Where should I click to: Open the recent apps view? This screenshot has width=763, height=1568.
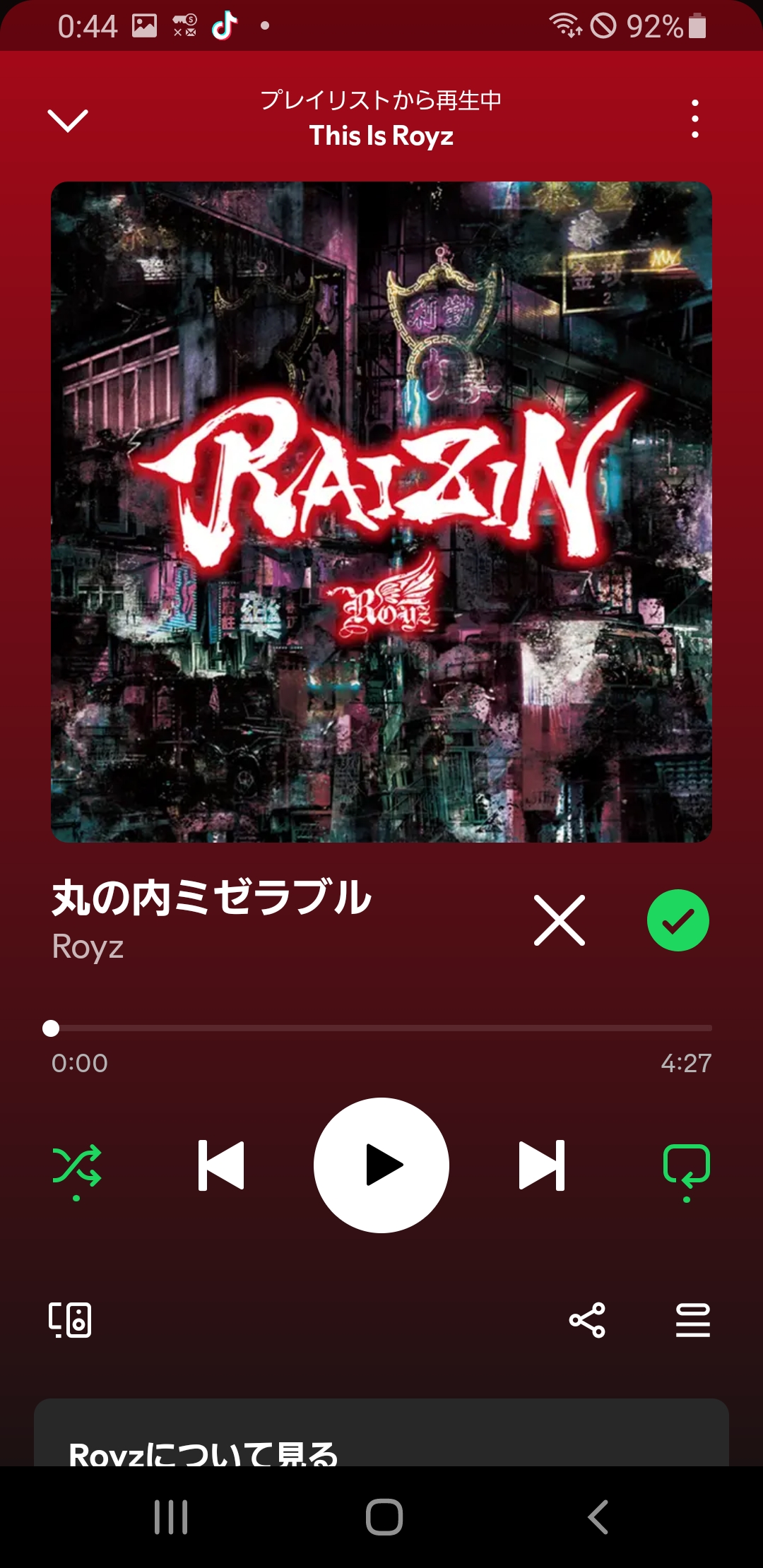coord(171,1516)
